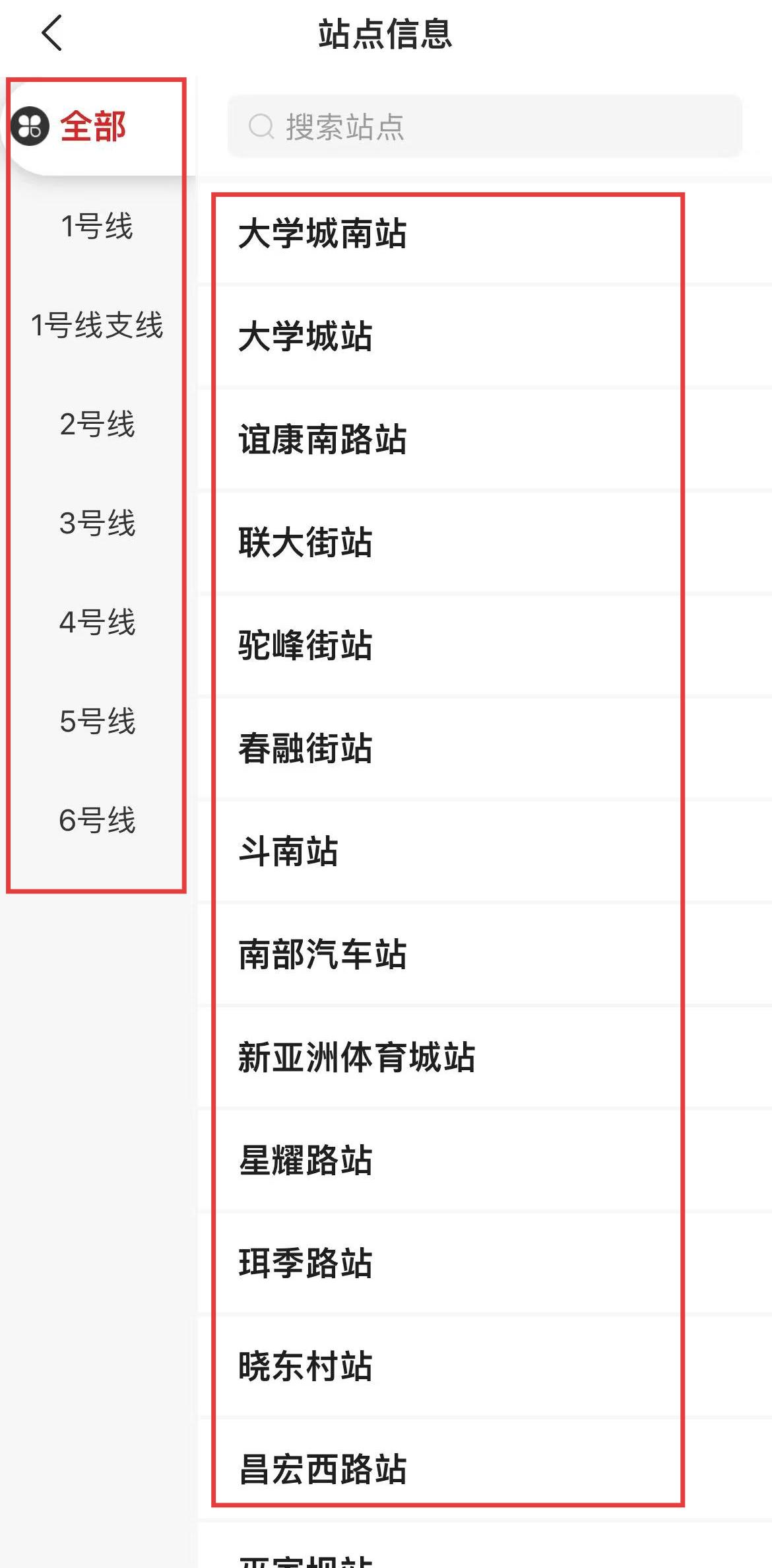Switch to the 3号线 tab
Screen dimensions: 772x1568
[97, 523]
